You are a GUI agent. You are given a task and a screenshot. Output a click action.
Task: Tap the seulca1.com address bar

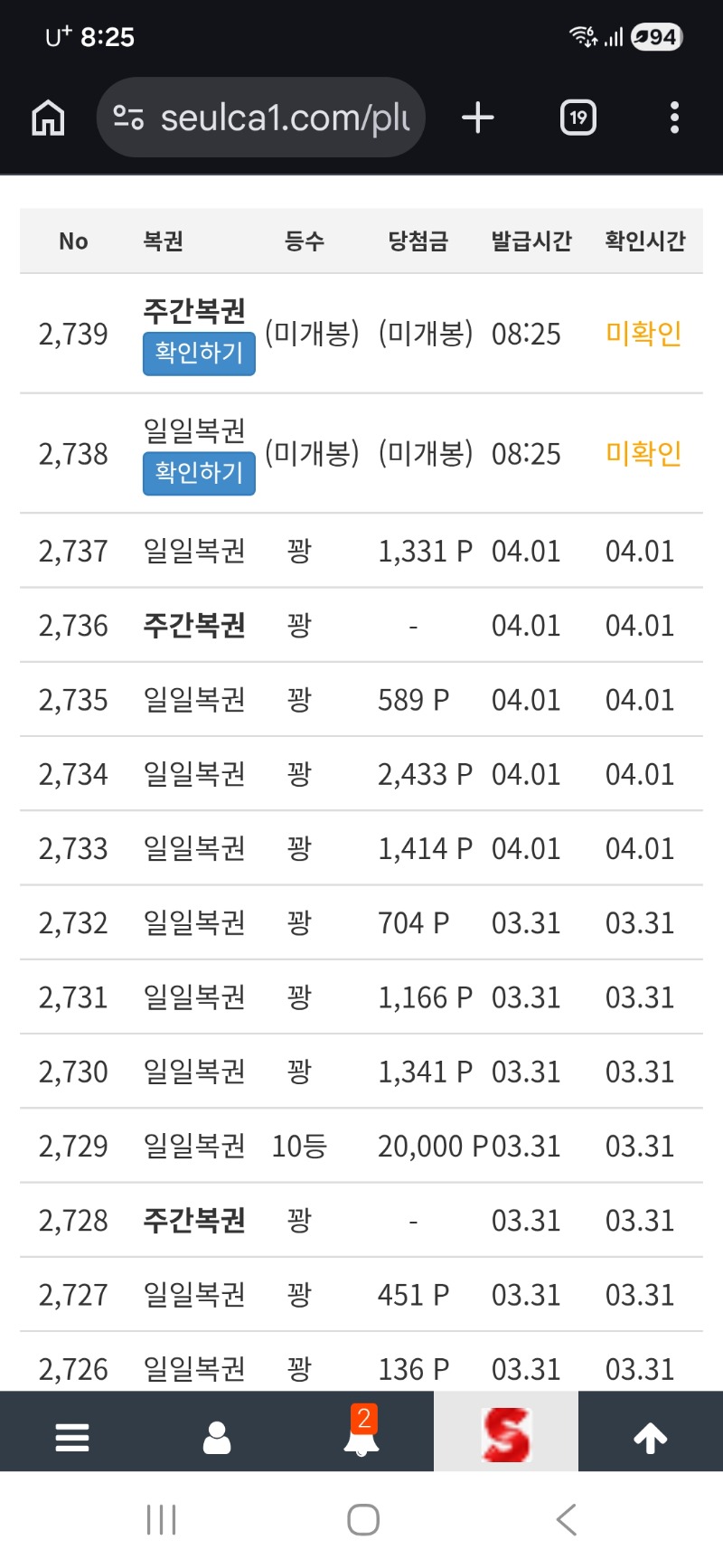pyautogui.click(x=261, y=118)
